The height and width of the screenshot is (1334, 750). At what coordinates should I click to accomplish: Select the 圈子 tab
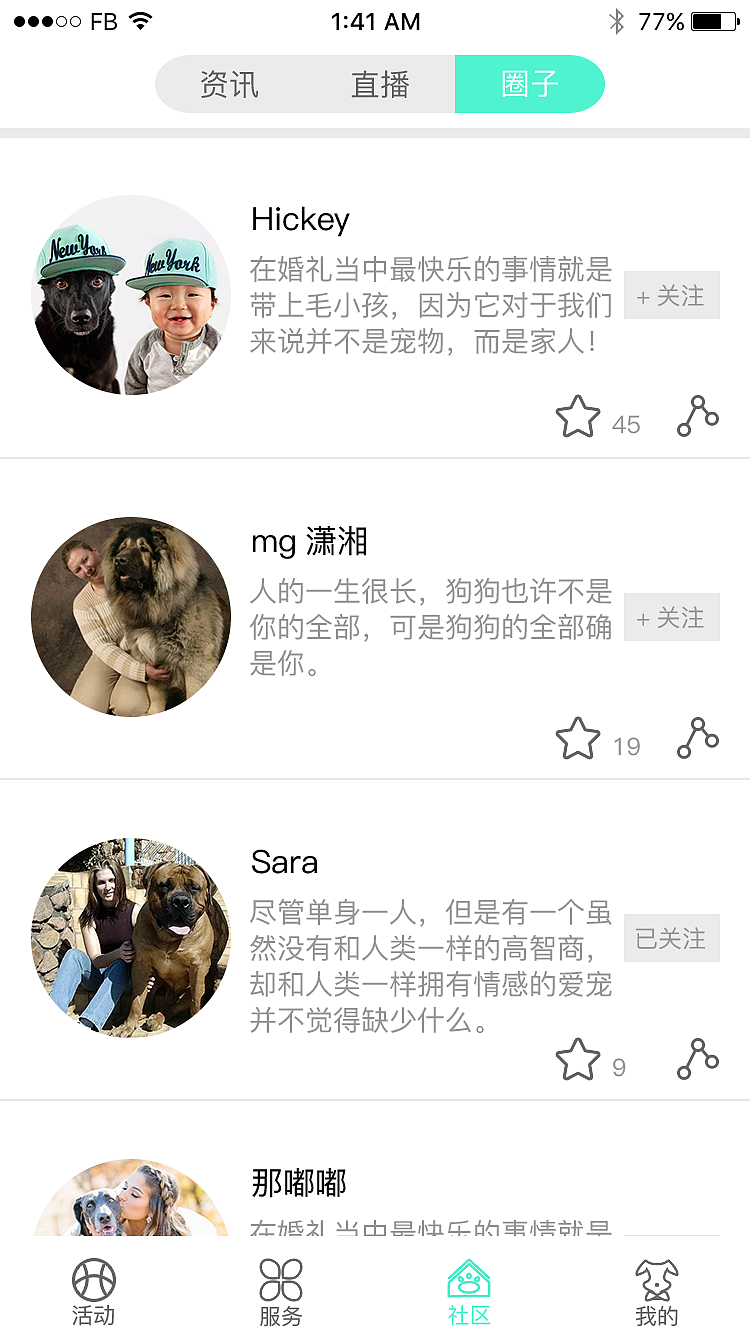(529, 84)
